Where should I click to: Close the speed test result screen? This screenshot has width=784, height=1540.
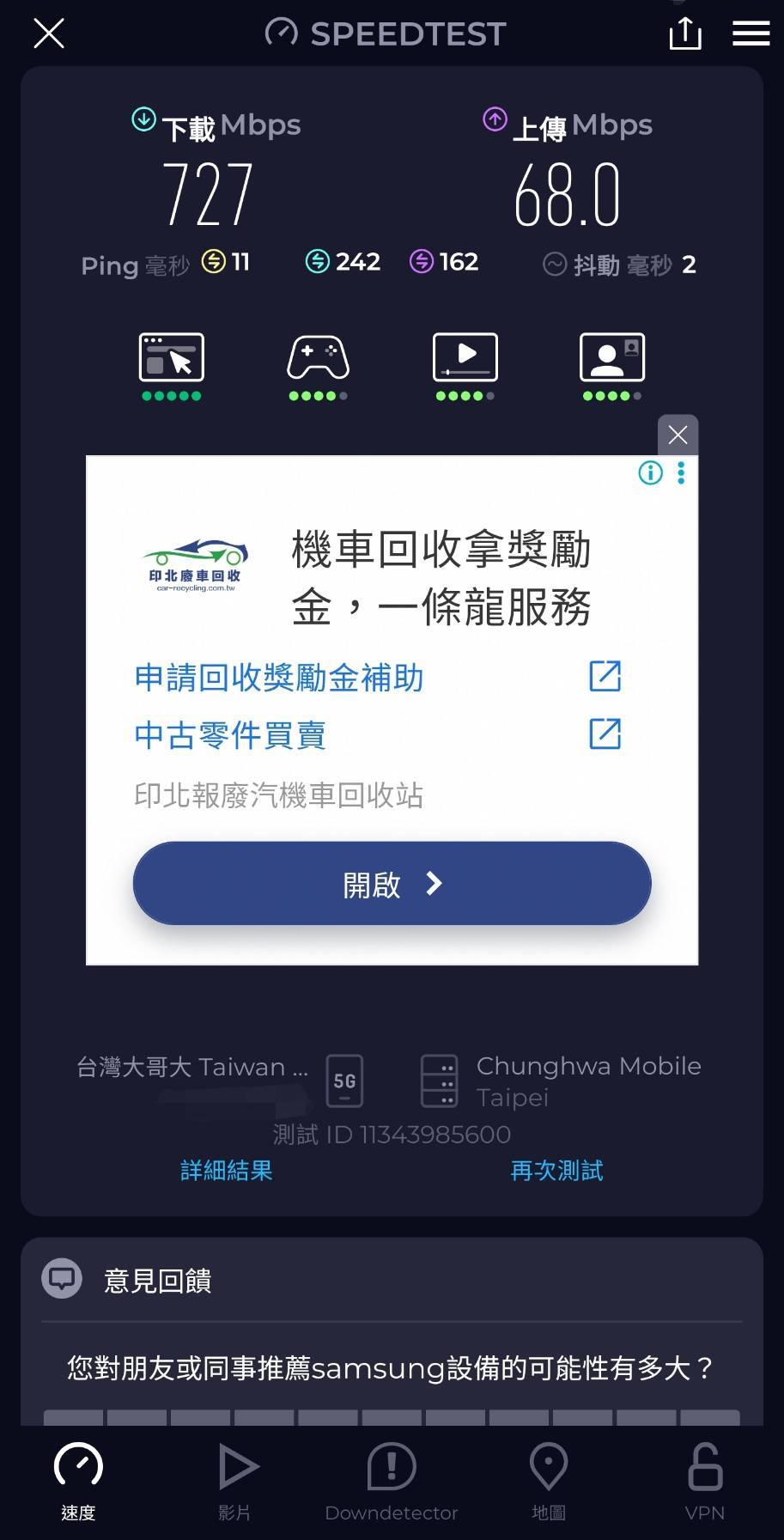pos(49,34)
